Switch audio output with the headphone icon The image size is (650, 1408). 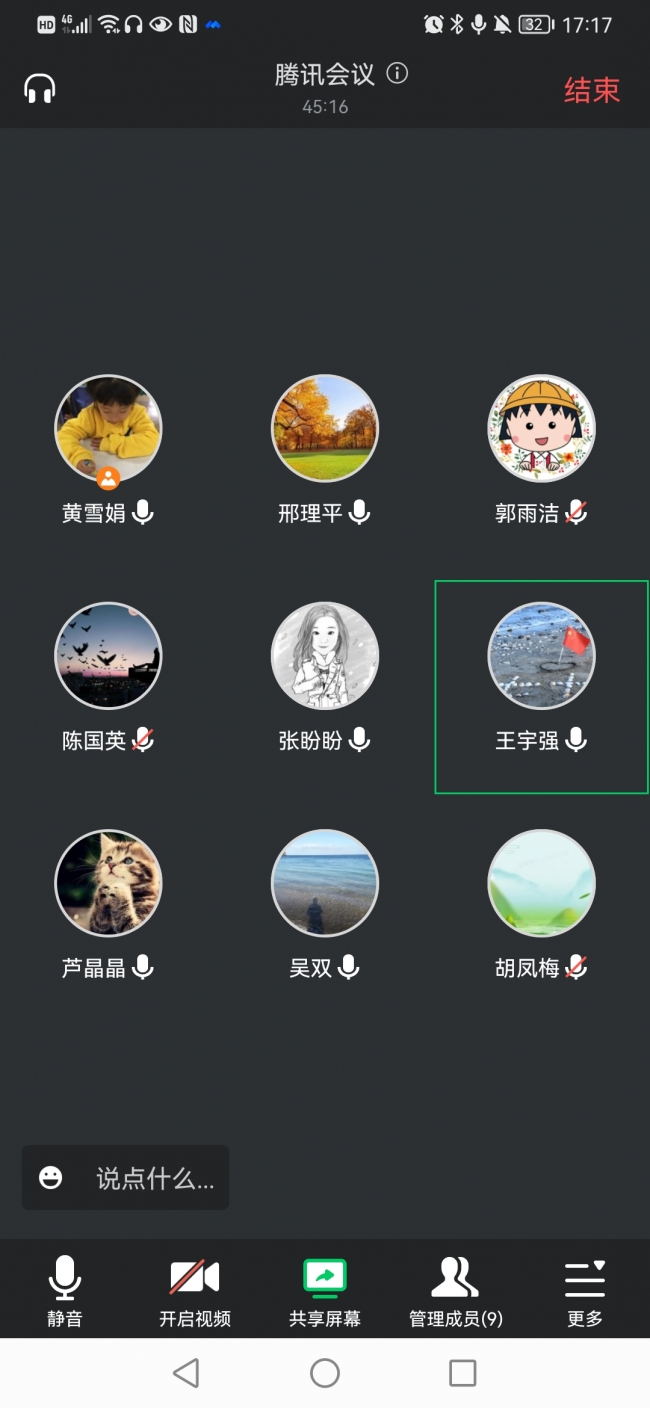[40, 90]
